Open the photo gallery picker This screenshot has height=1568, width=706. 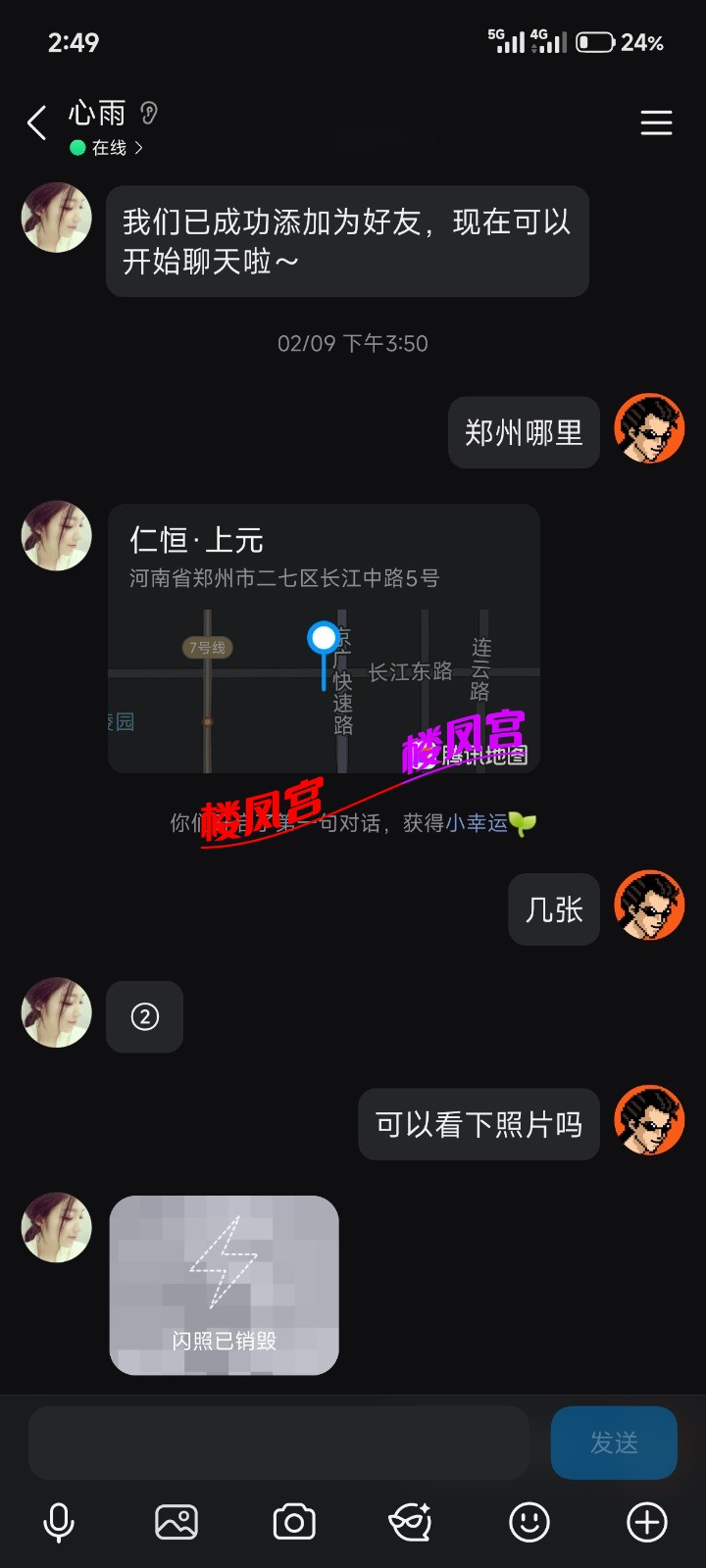[x=176, y=1523]
